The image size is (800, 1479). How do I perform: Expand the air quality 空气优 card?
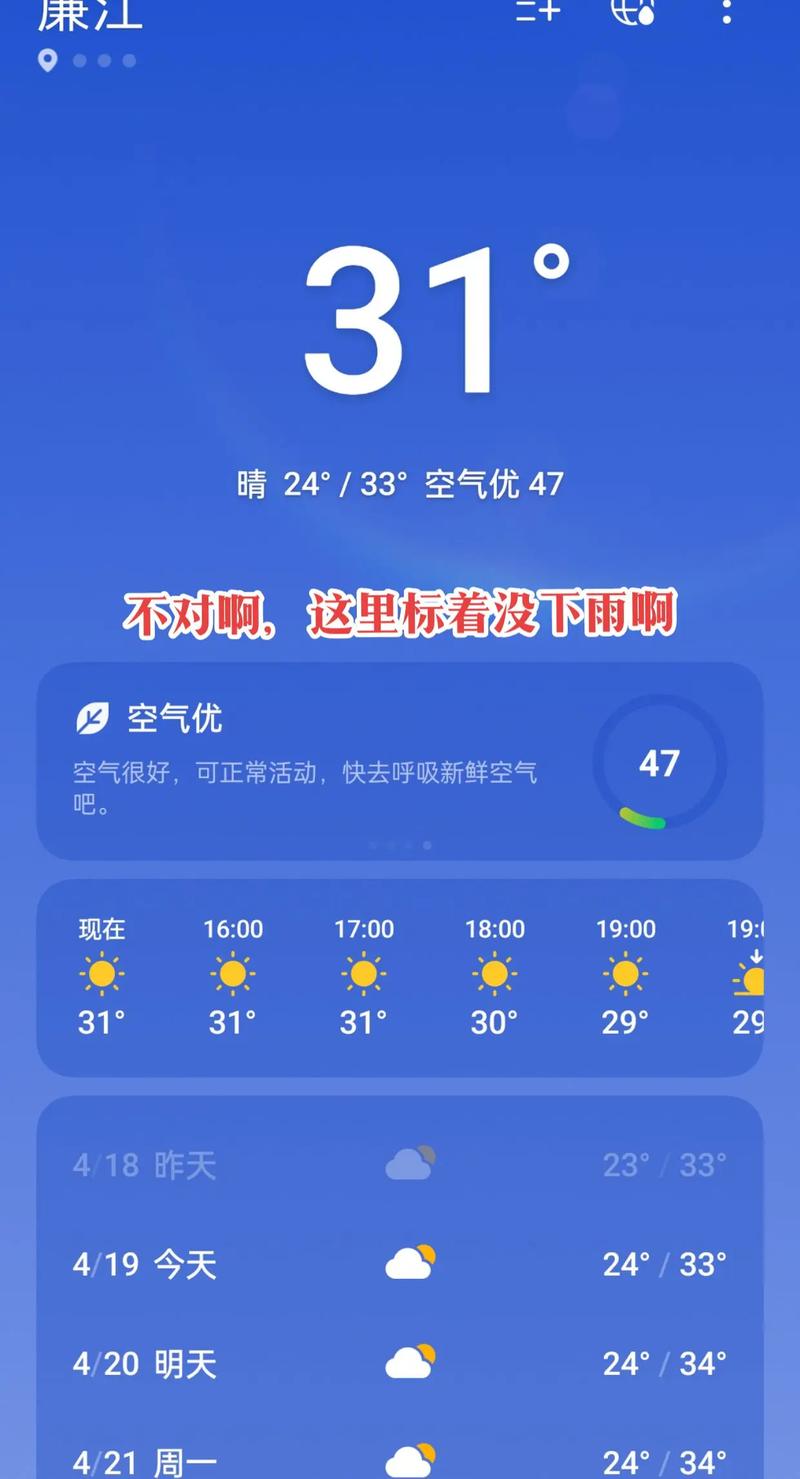(400, 760)
